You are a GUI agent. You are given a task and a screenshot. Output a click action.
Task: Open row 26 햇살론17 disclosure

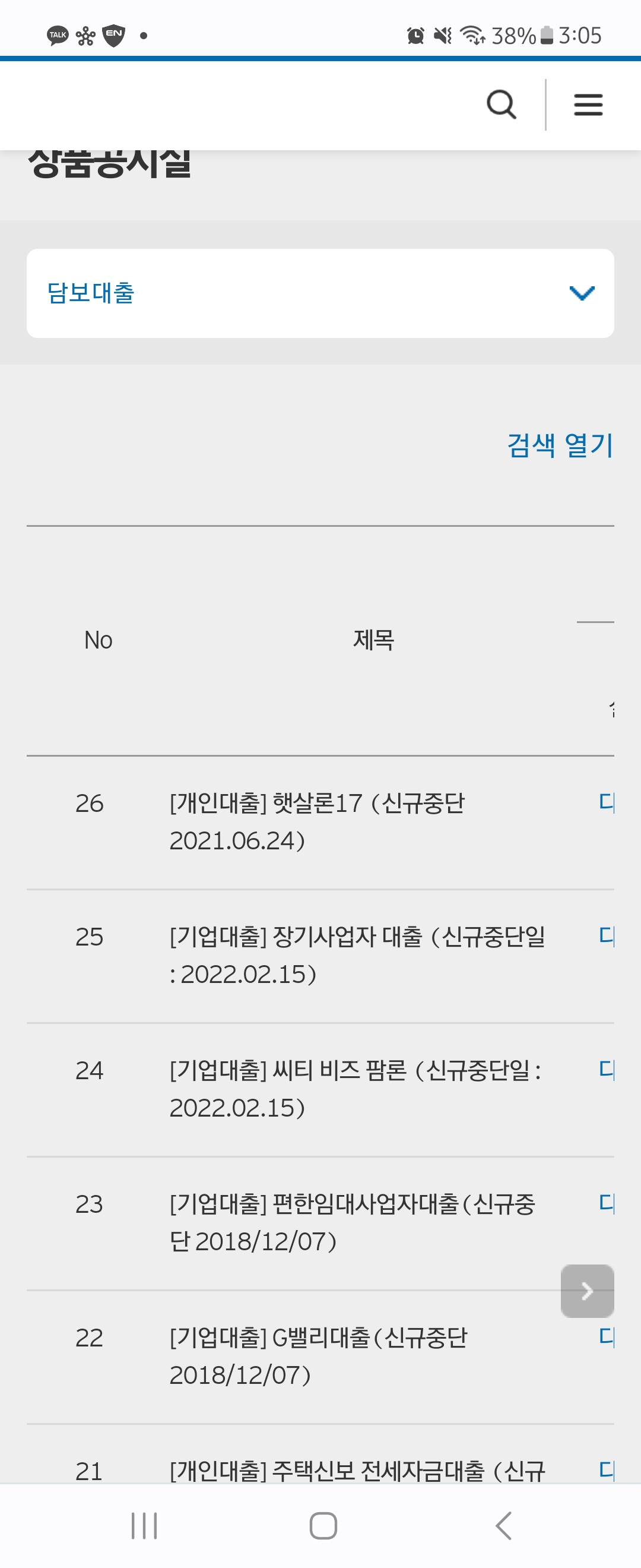[x=316, y=821]
